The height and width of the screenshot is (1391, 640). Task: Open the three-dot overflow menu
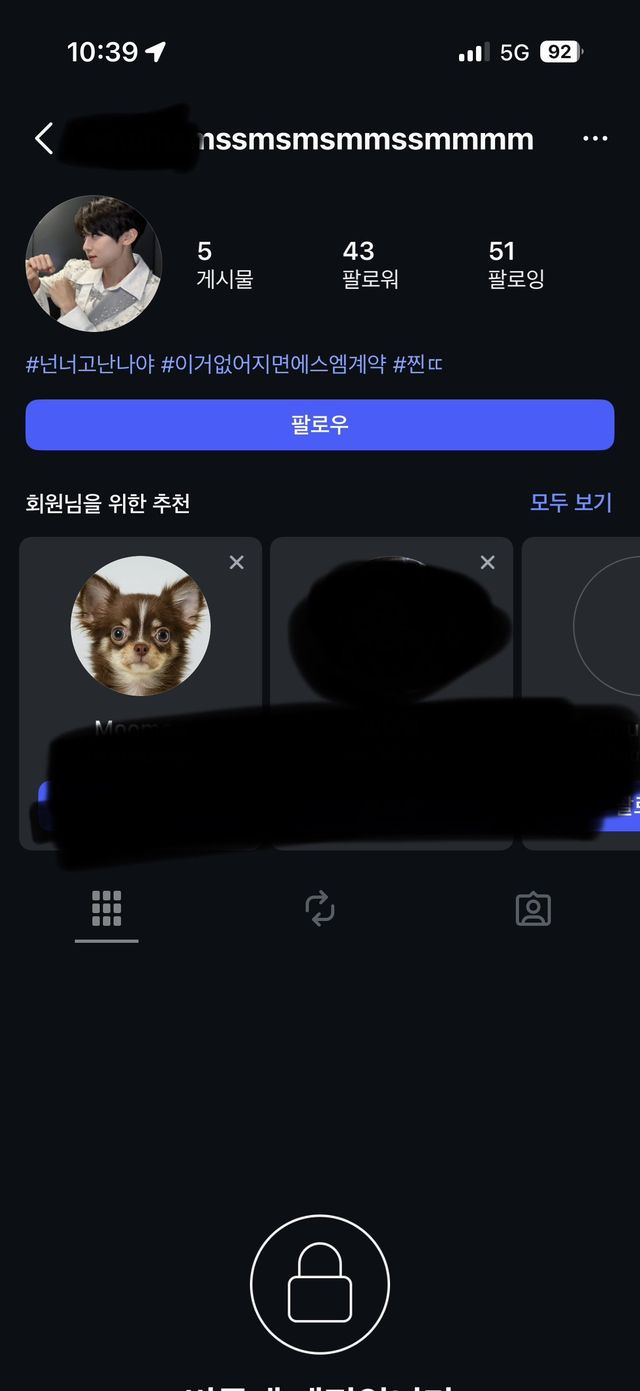coord(595,139)
